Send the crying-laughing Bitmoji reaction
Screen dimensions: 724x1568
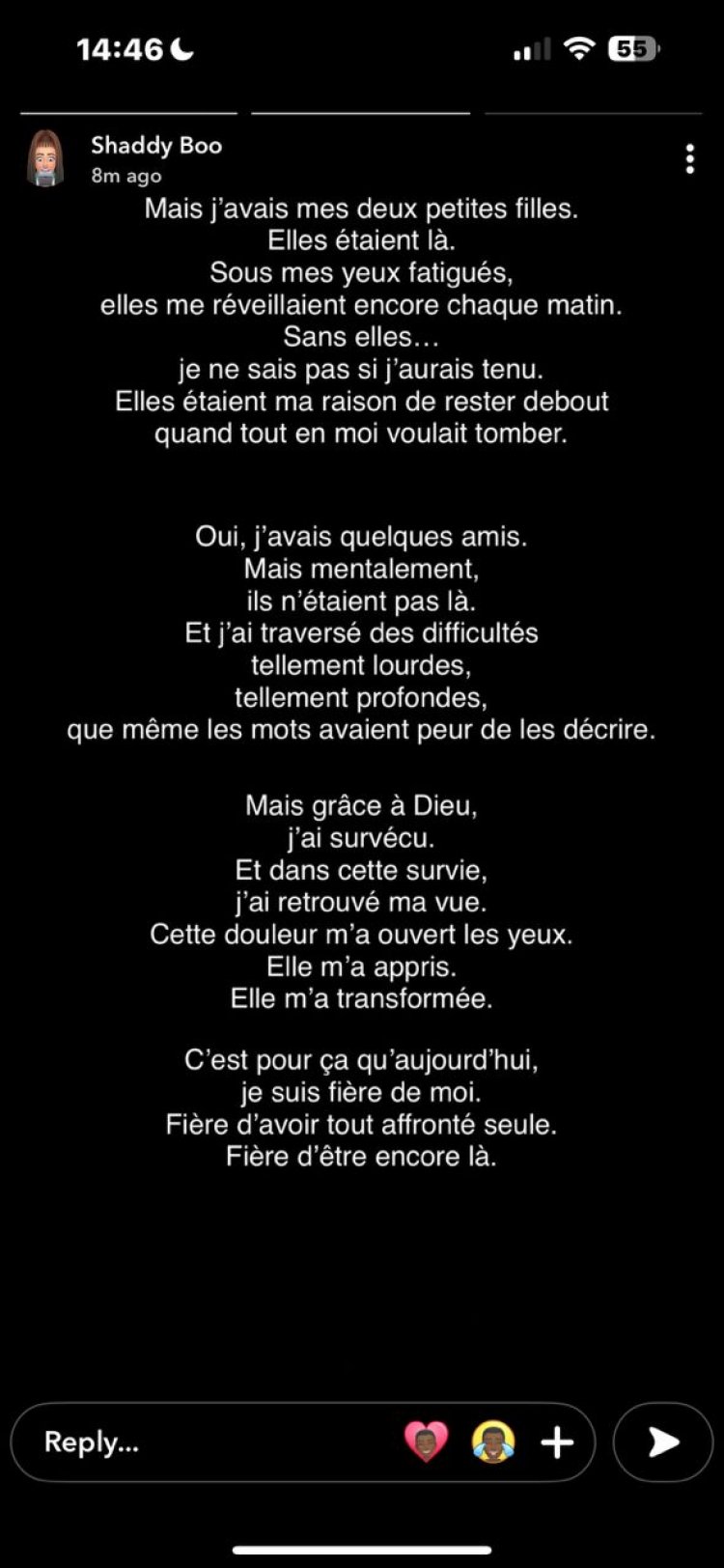(x=492, y=1442)
